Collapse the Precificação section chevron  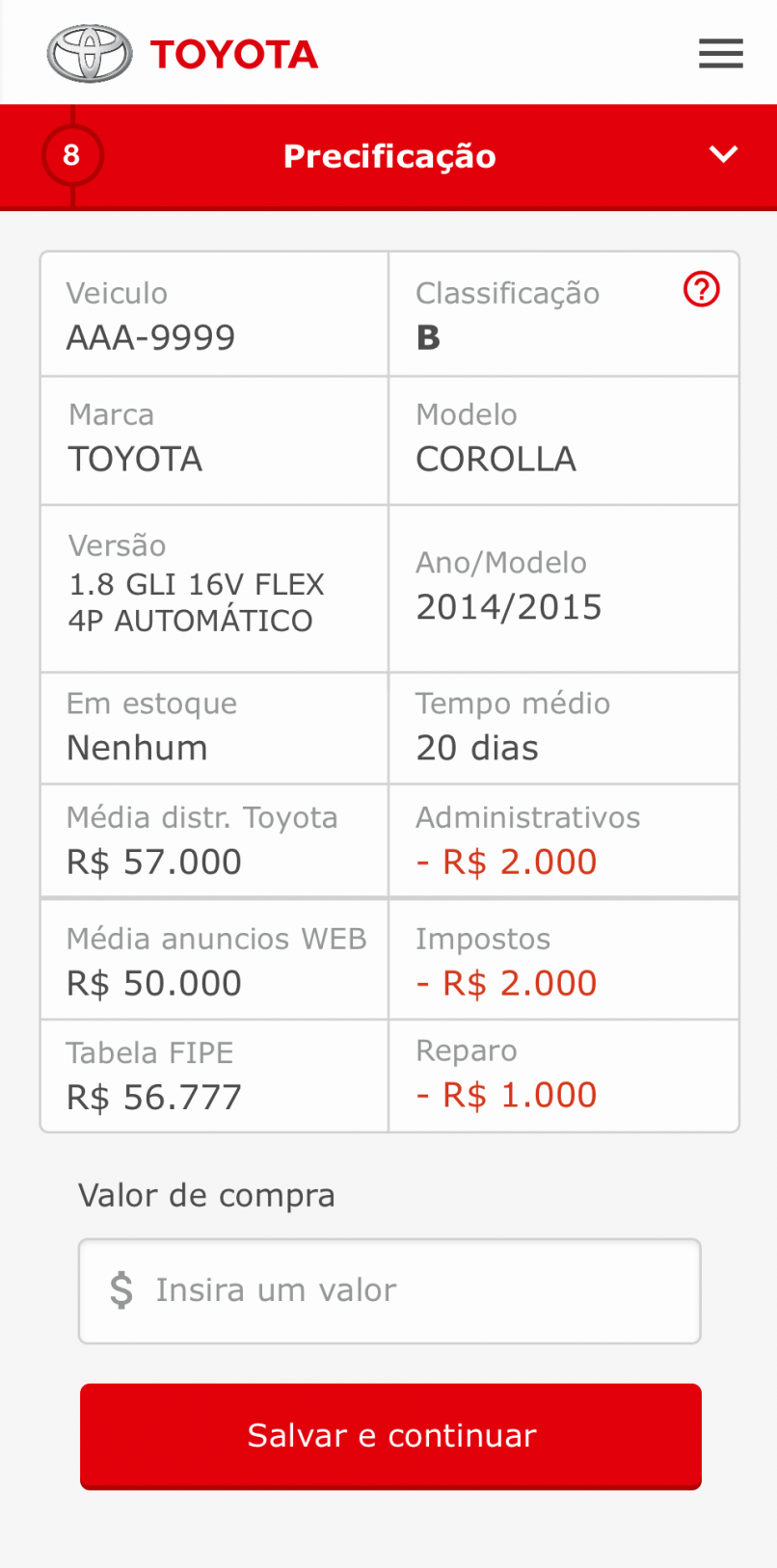(x=723, y=154)
